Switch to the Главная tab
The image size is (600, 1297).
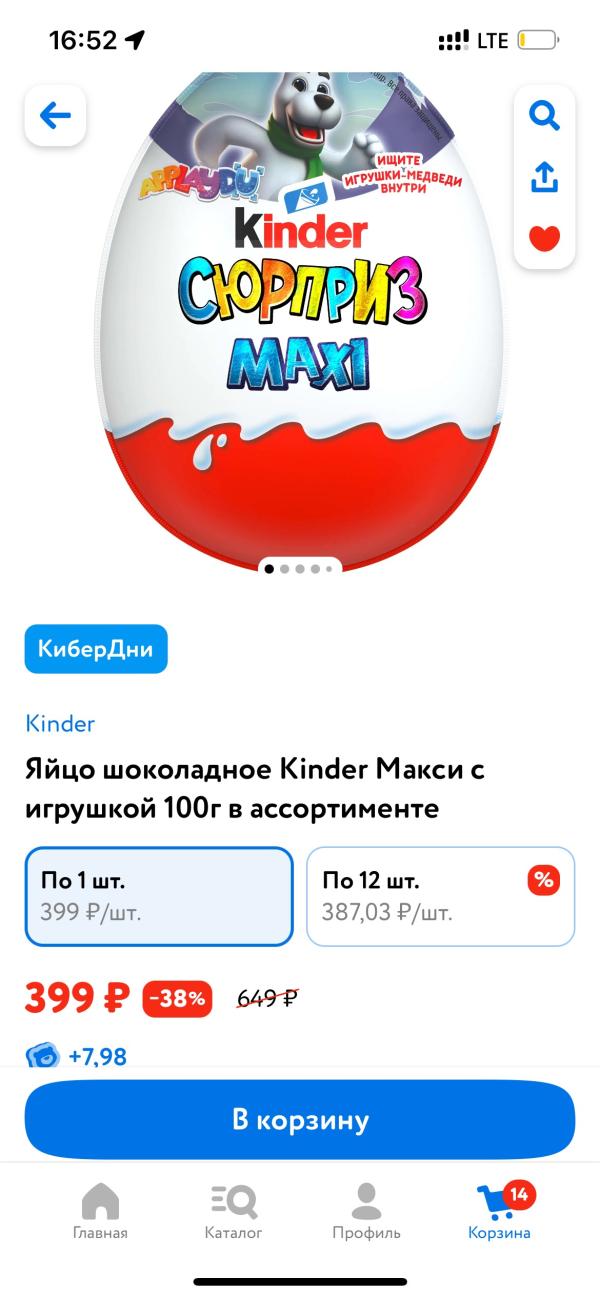click(x=100, y=1211)
